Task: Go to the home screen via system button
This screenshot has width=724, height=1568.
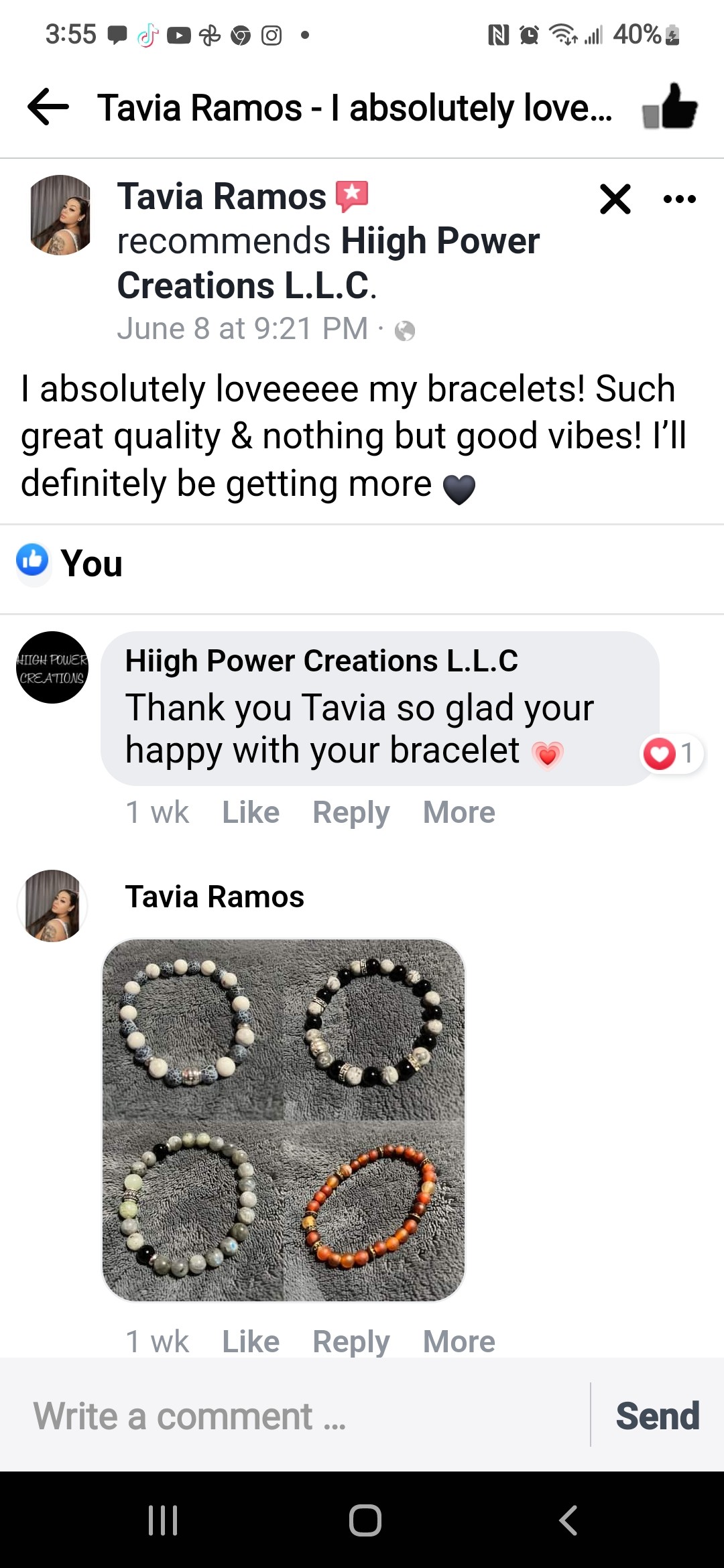Action: tap(365, 1520)
